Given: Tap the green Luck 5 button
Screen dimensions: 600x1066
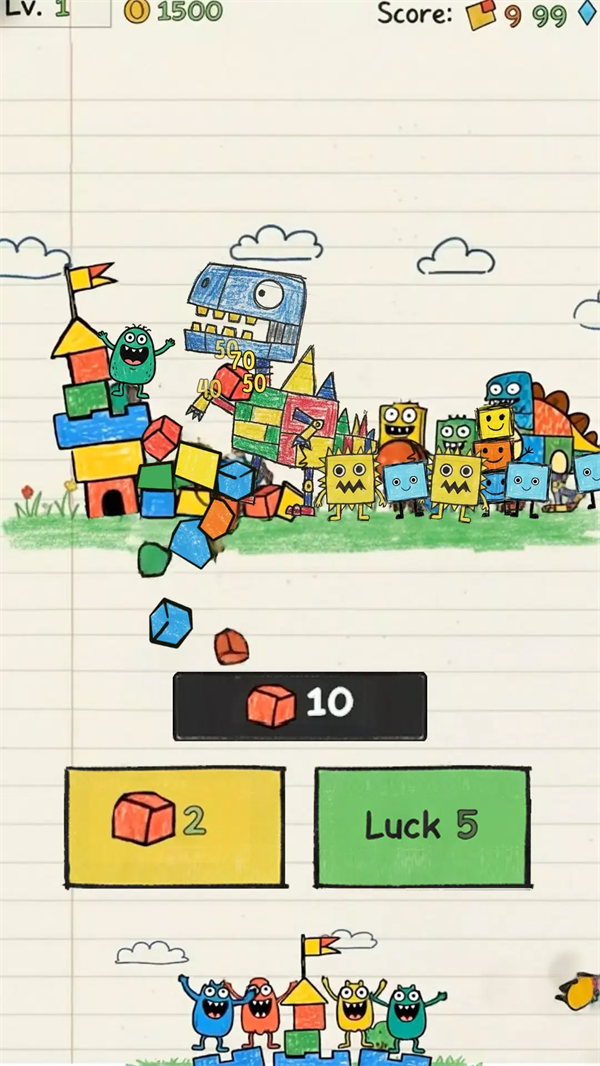Looking at the screenshot, I should pyautogui.click(x=421, y=826).
